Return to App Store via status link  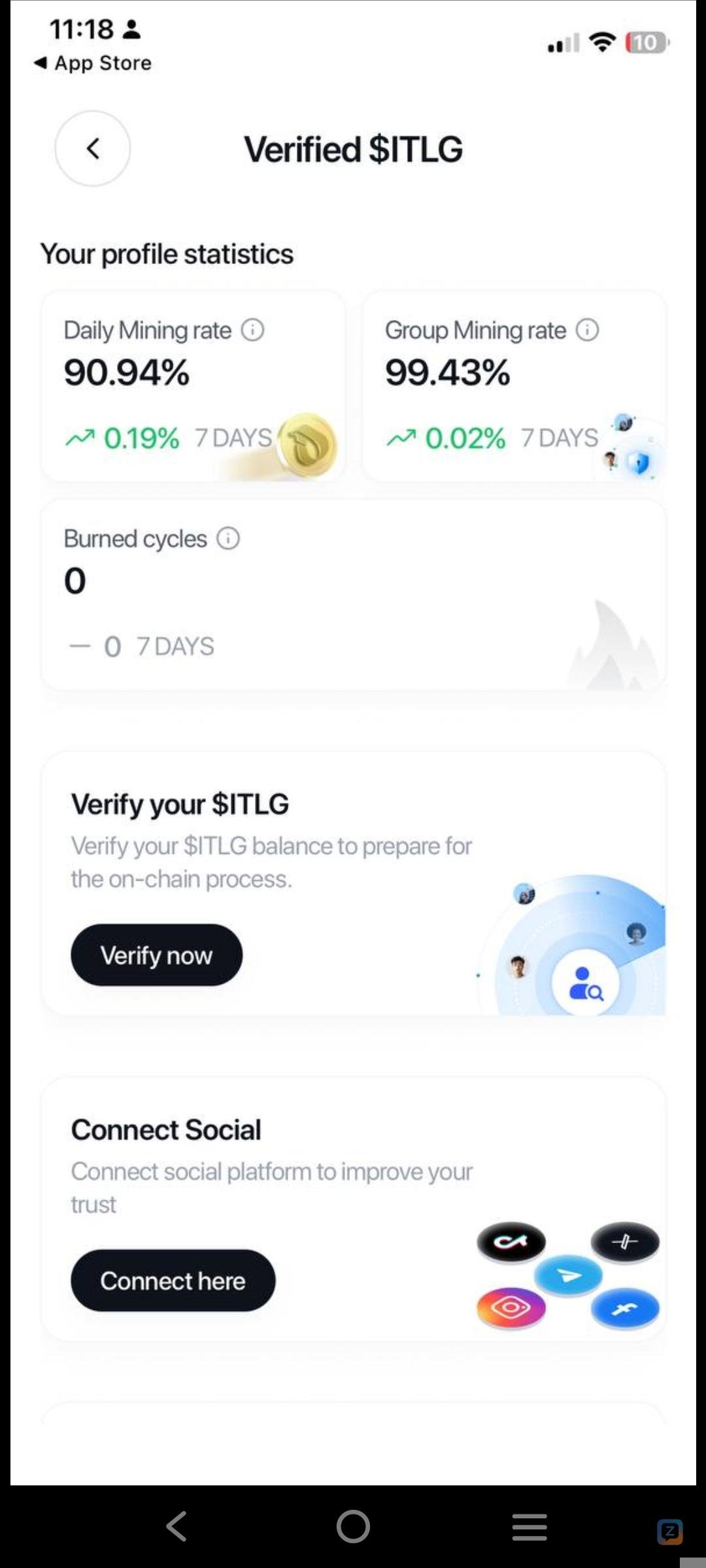(x=93, y=63)
